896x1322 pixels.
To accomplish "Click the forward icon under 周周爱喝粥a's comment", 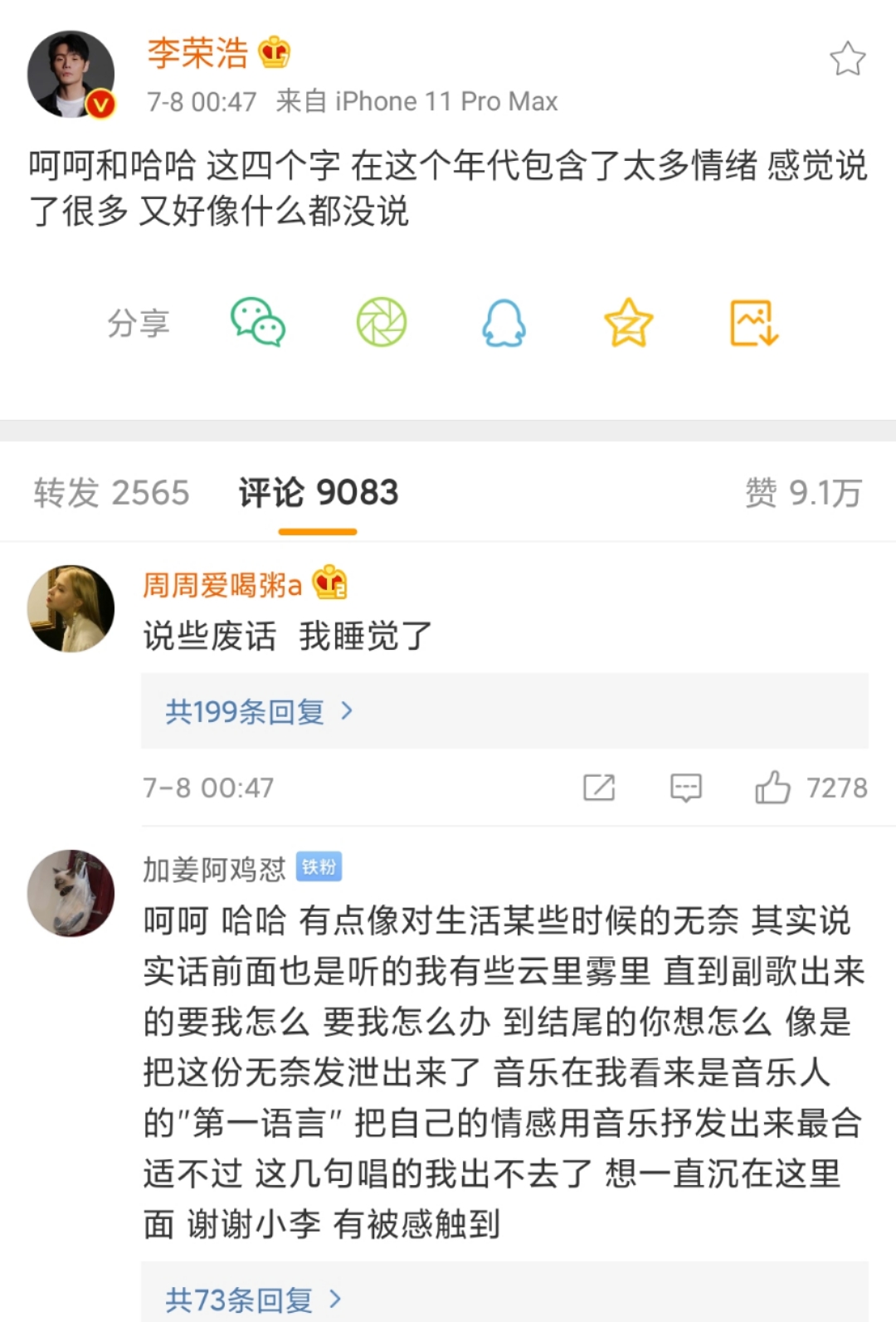I will click(600, 788).
